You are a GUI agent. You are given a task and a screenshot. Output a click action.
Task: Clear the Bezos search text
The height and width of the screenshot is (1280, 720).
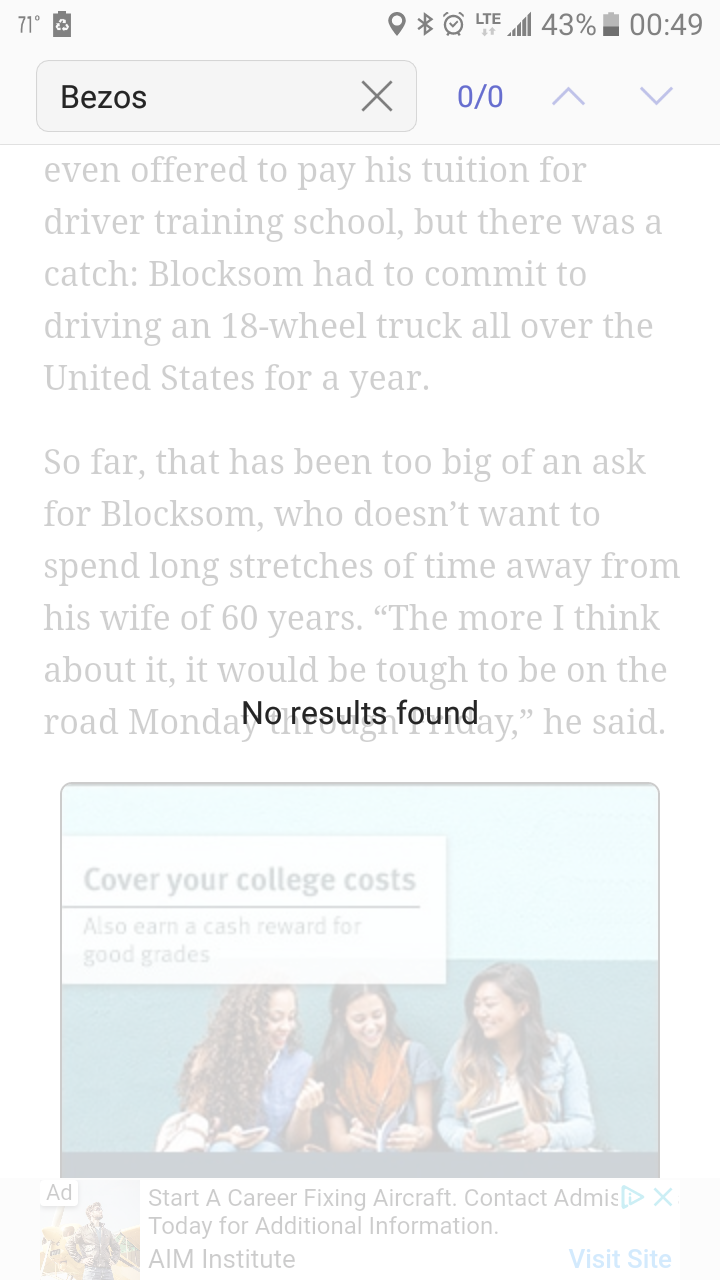[x=377, y=97]
